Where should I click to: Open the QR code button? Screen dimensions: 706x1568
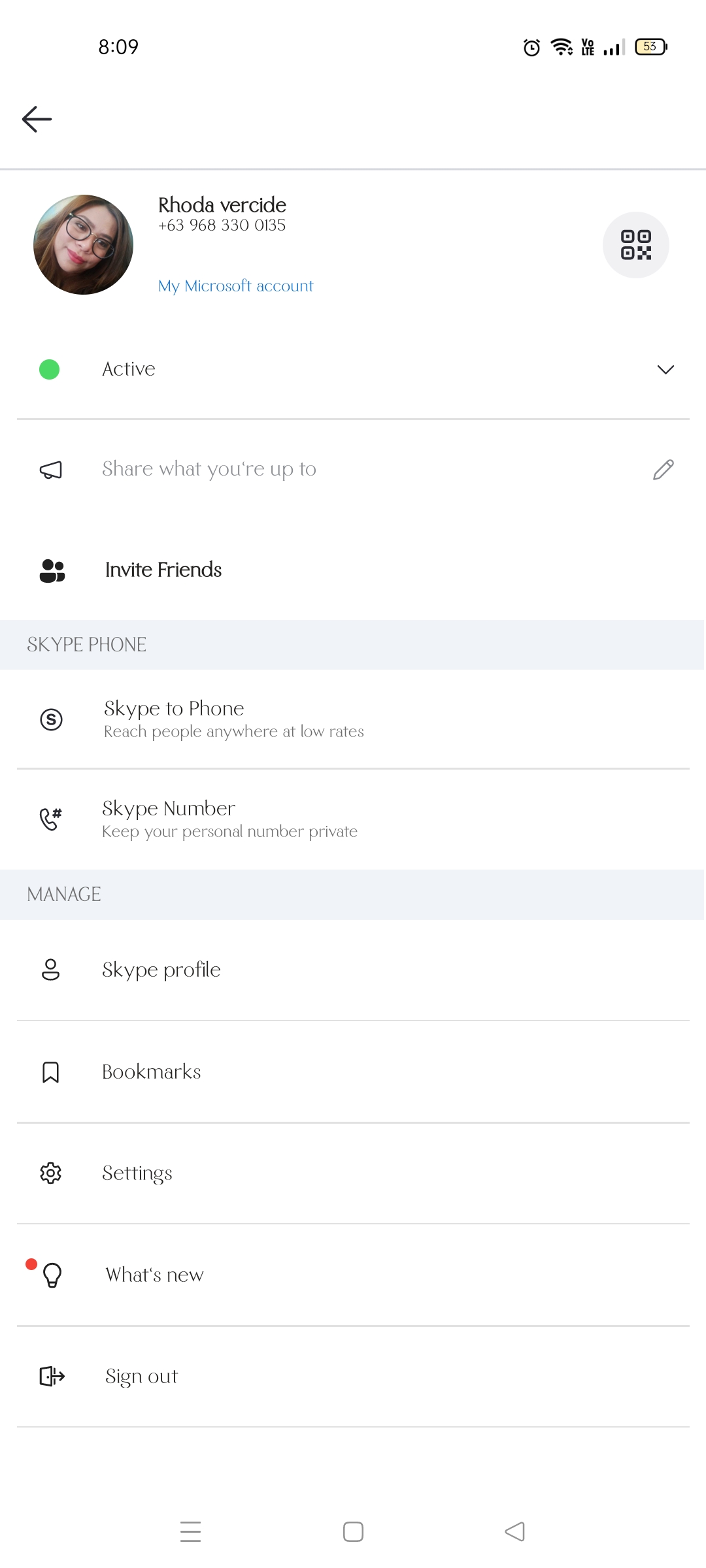635,245
